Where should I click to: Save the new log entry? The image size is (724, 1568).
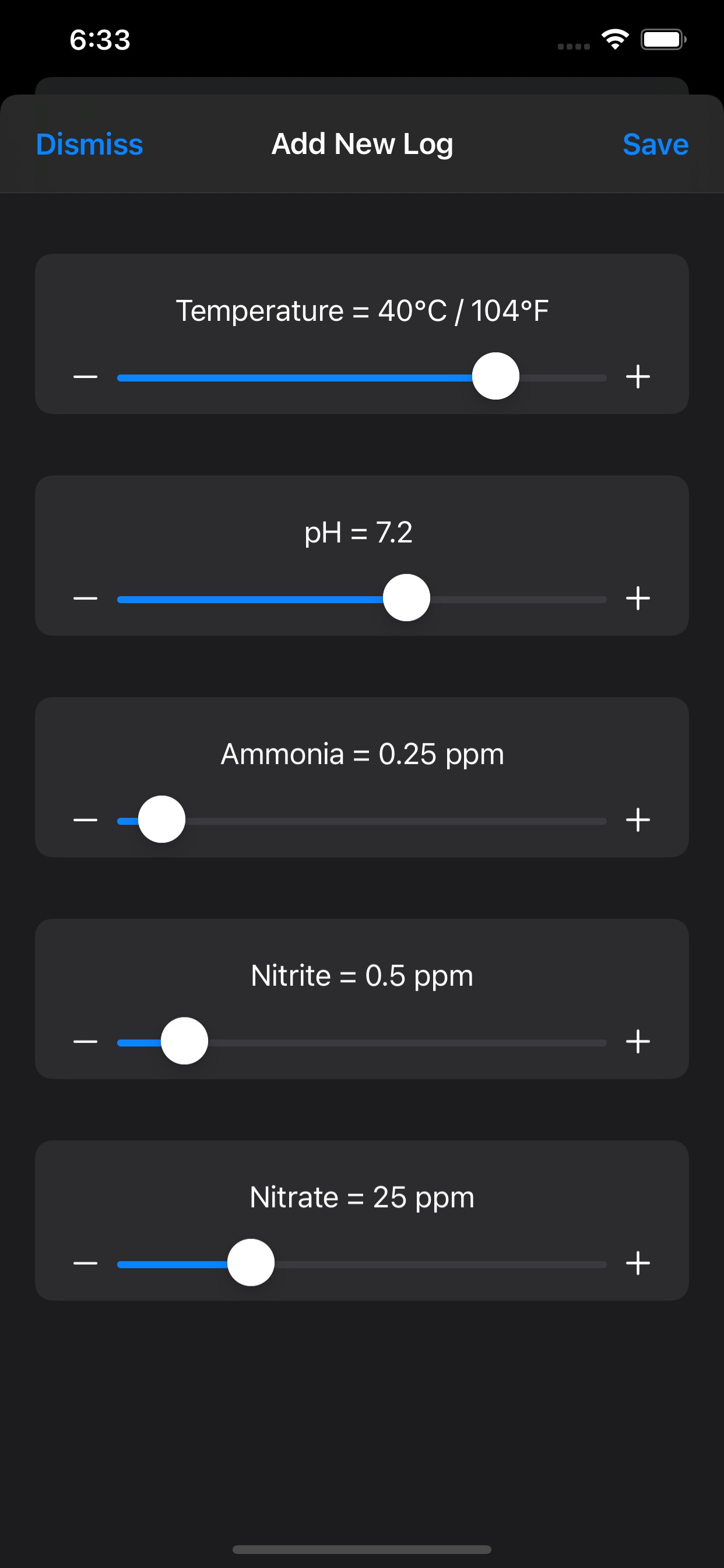(x=655, y=144)
